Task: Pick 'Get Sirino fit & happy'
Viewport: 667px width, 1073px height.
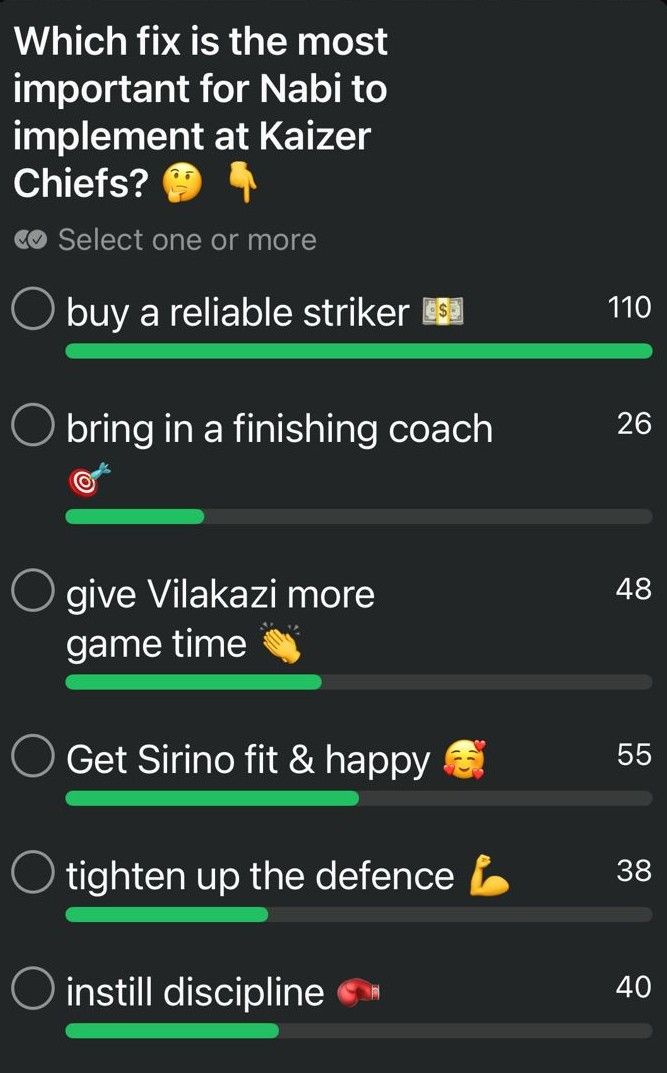Action: click(x=32, y=758)
